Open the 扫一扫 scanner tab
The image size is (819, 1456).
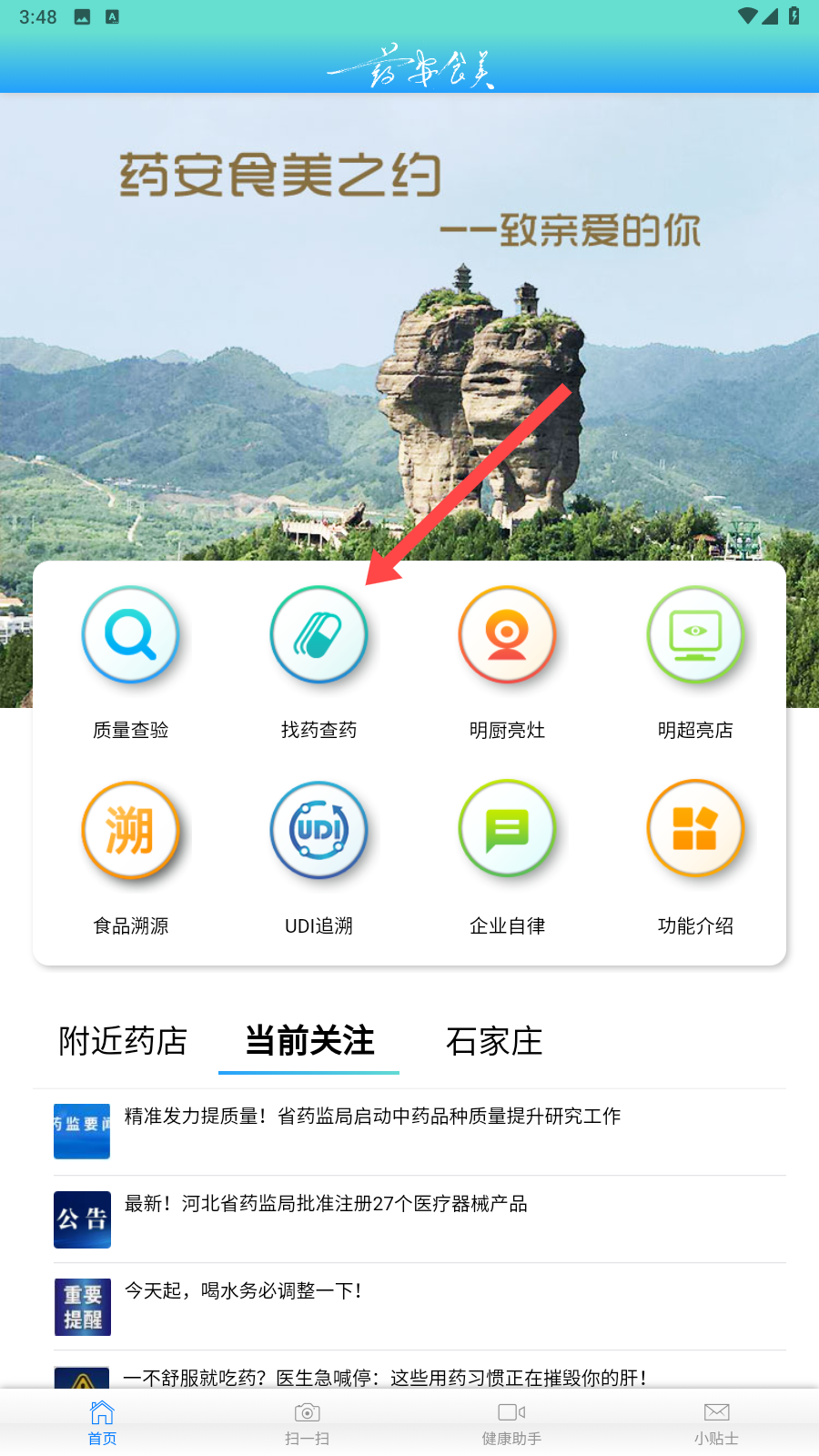[307, 1423]
